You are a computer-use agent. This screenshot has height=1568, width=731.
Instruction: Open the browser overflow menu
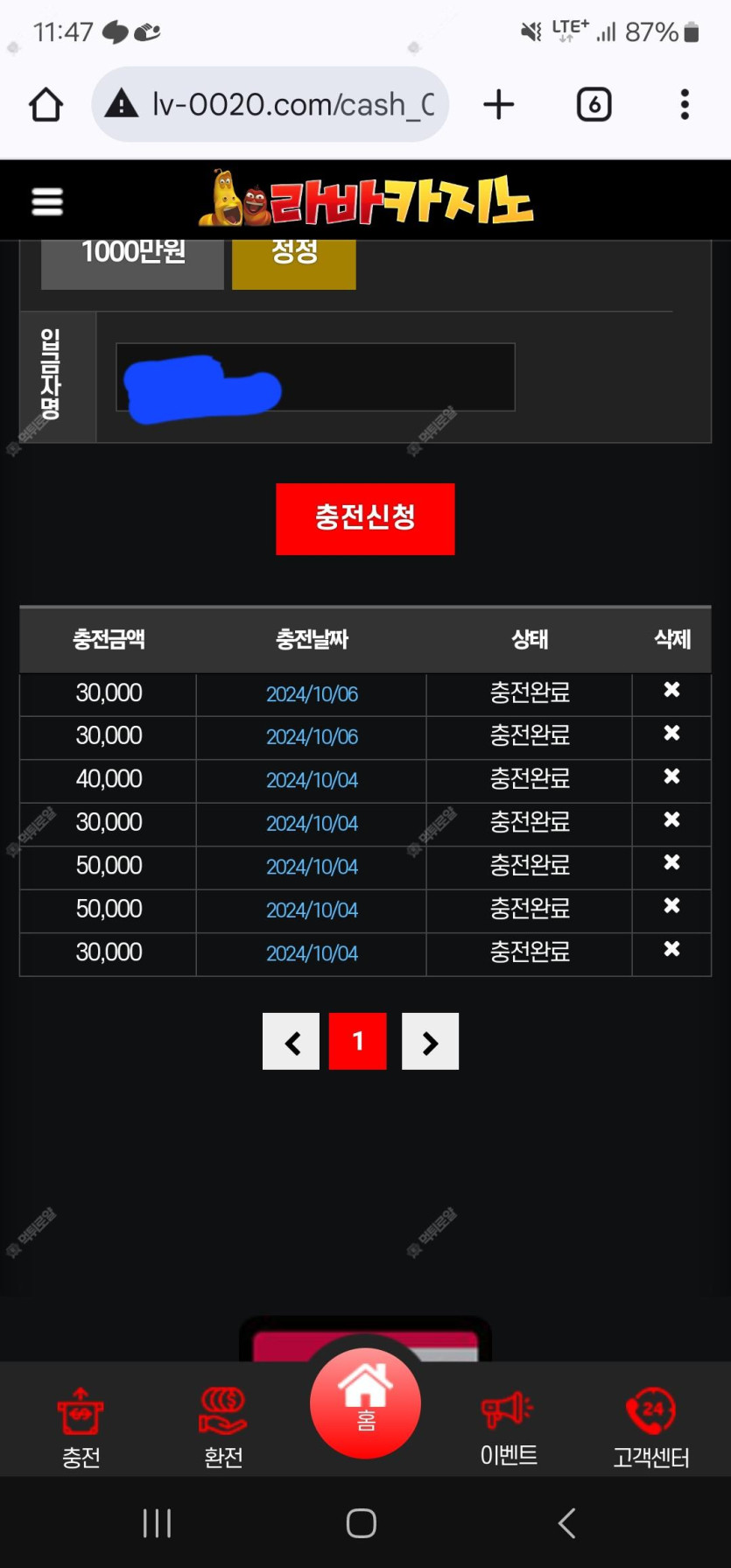[x=685, y=105]
